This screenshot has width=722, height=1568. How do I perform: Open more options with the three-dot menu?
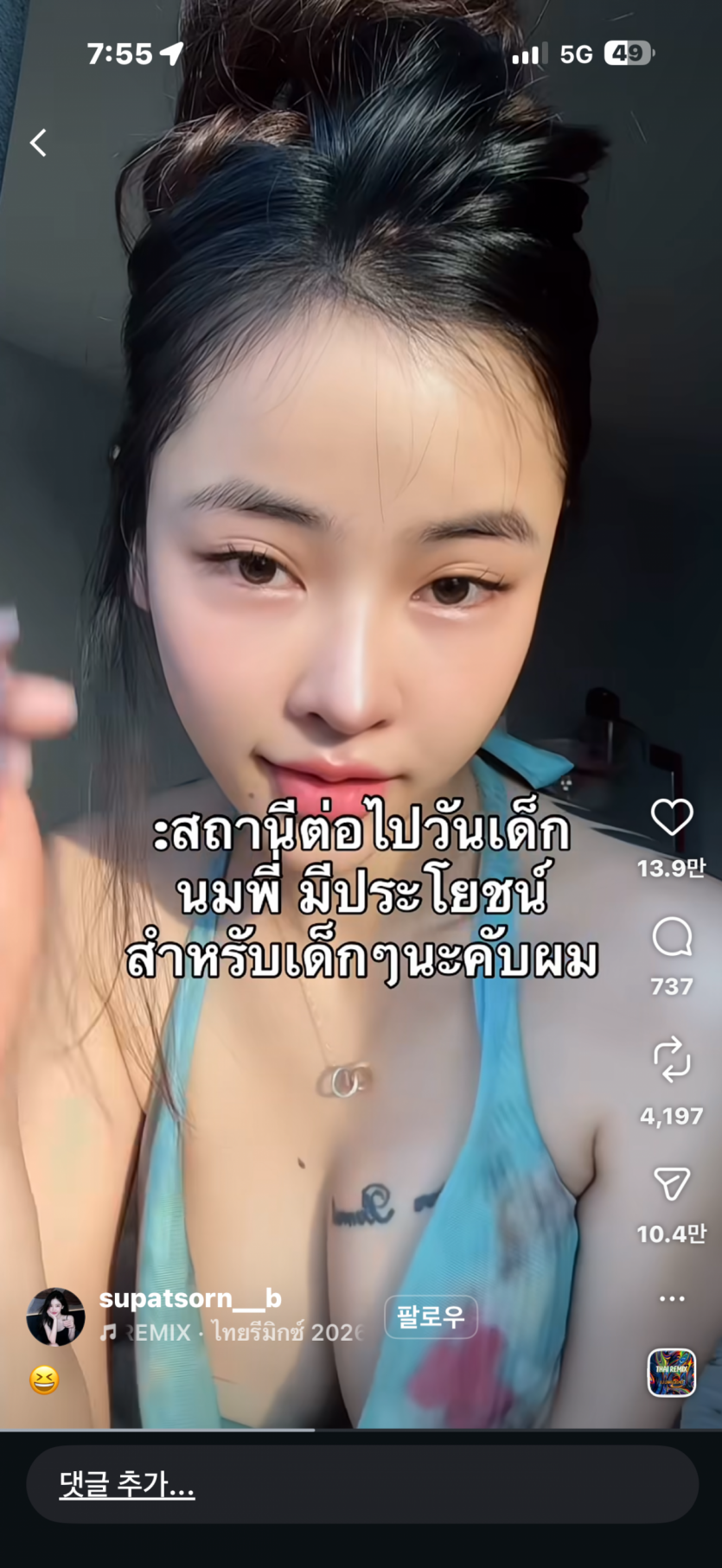pyautogui.click(x=671, y=1297)
